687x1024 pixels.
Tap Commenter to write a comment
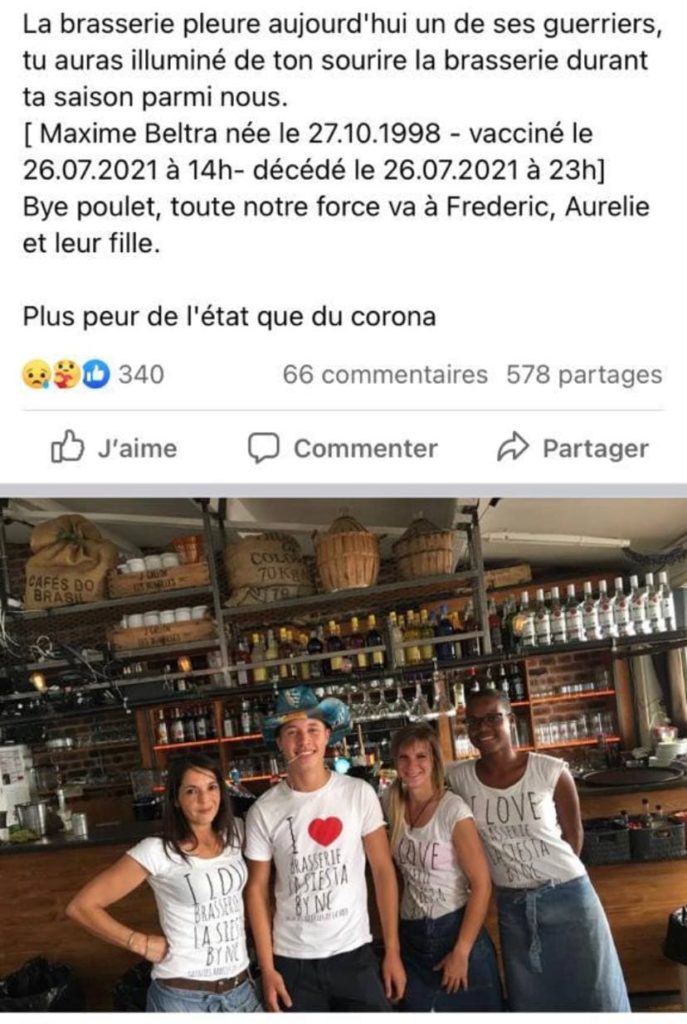tap(343, 448)
